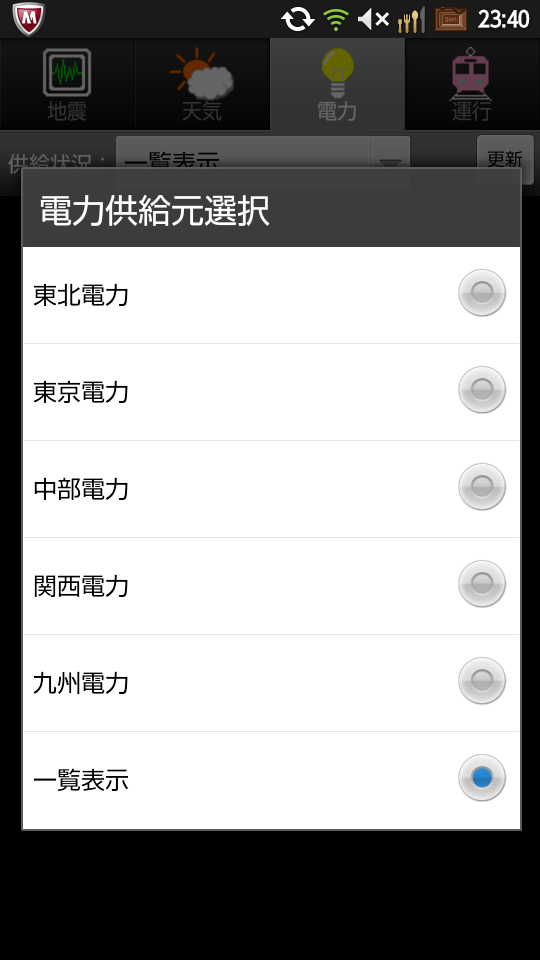Choose 東京電力 as power supplier
The image size is (540, 960).
click(271, 392)
